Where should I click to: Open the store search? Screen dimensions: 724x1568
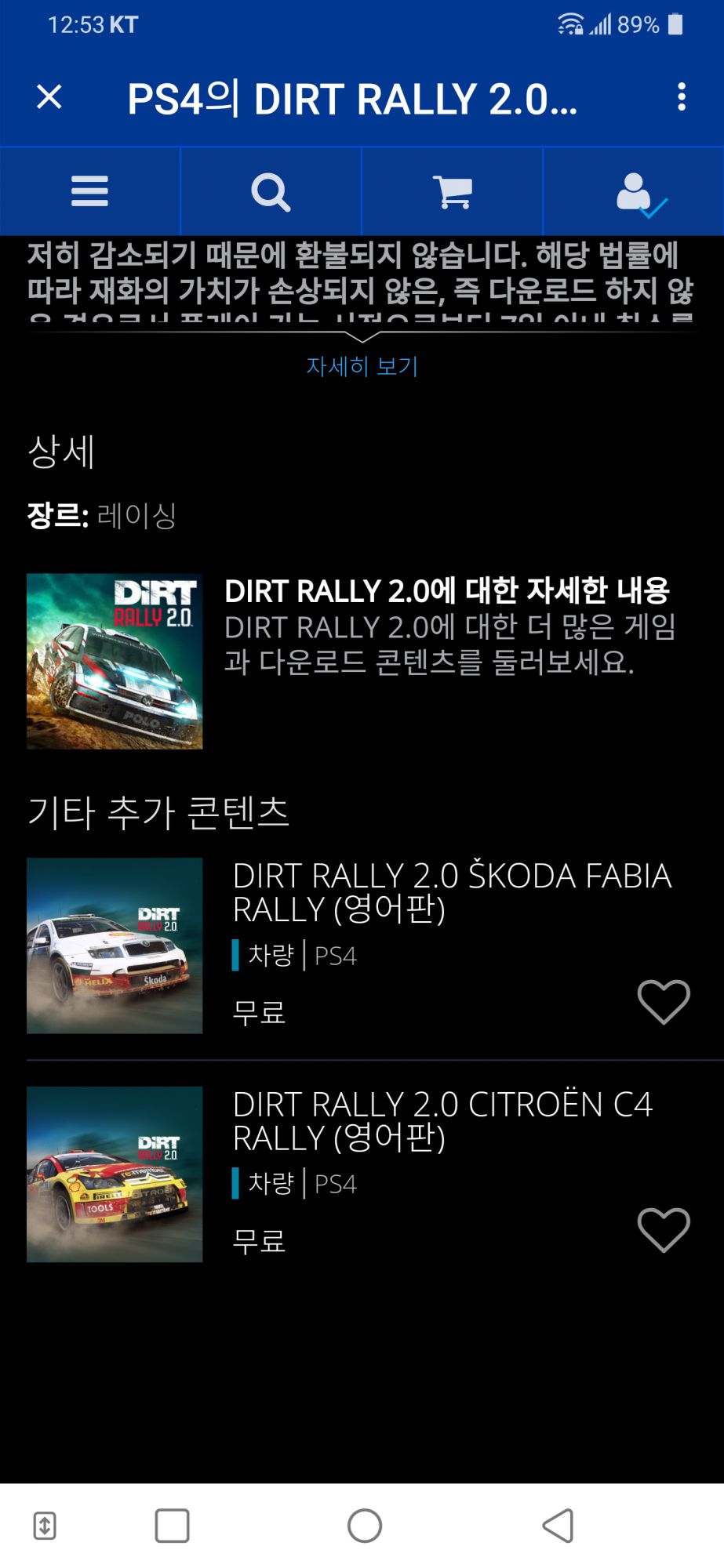[271, 191]
